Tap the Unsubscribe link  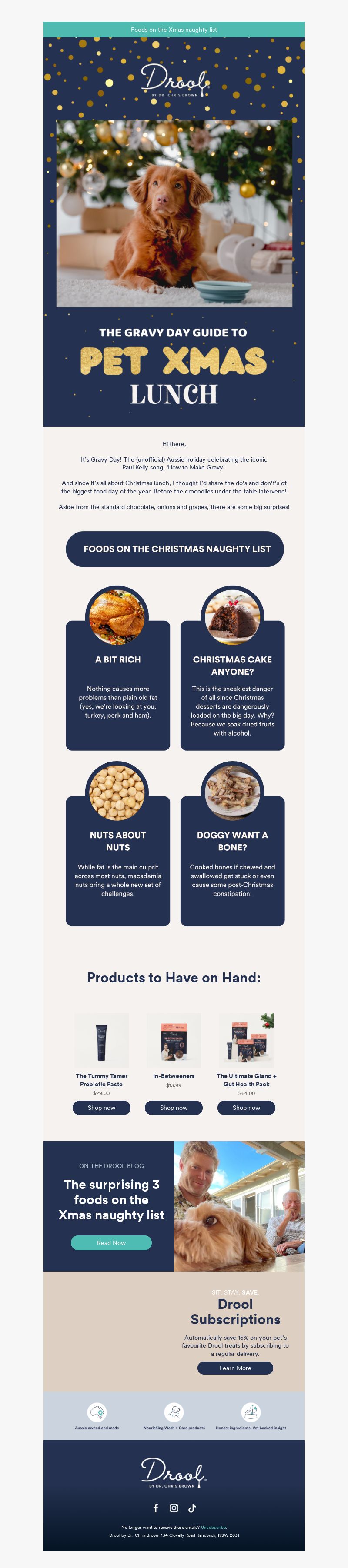pyautogui.click(x=213, y=1527)
